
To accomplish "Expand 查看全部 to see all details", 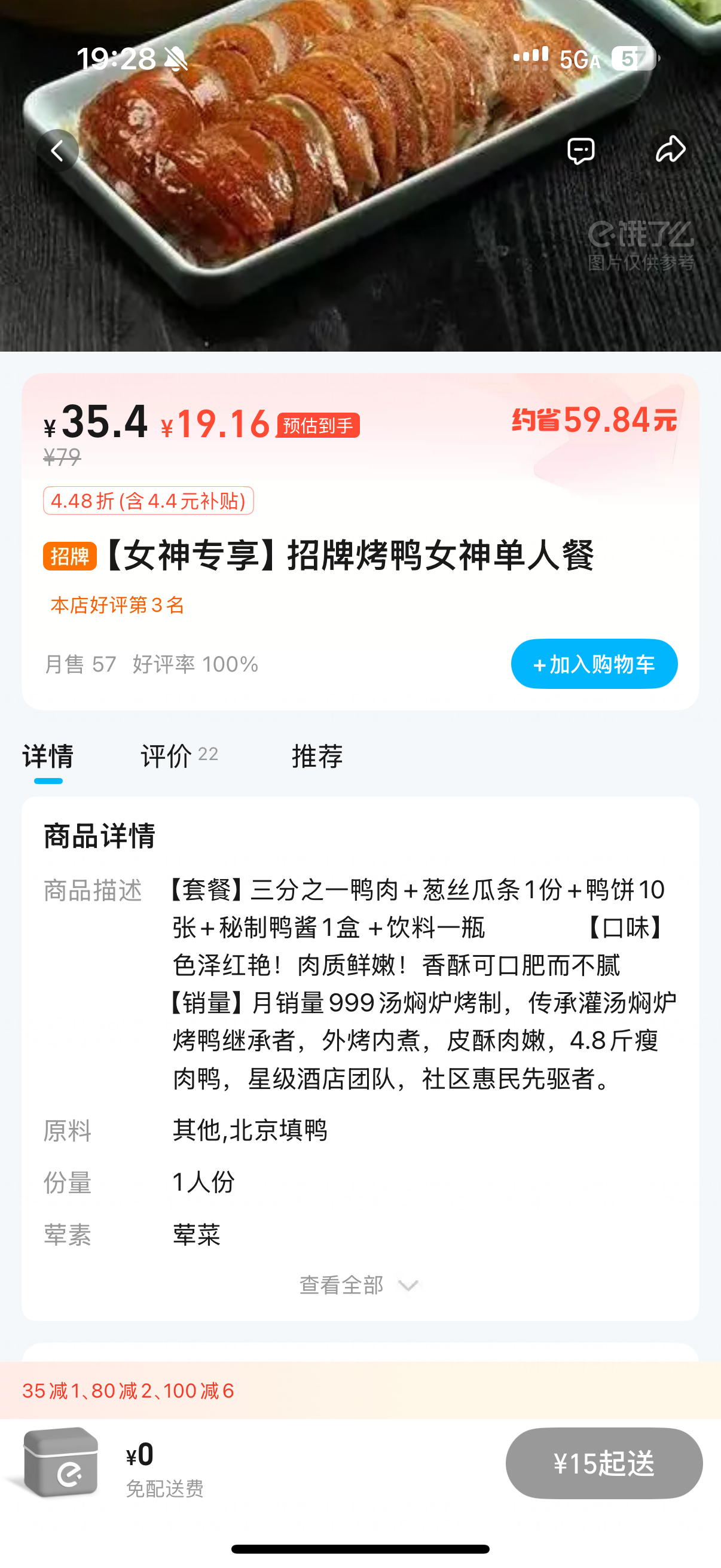I will coord(359,1285).
